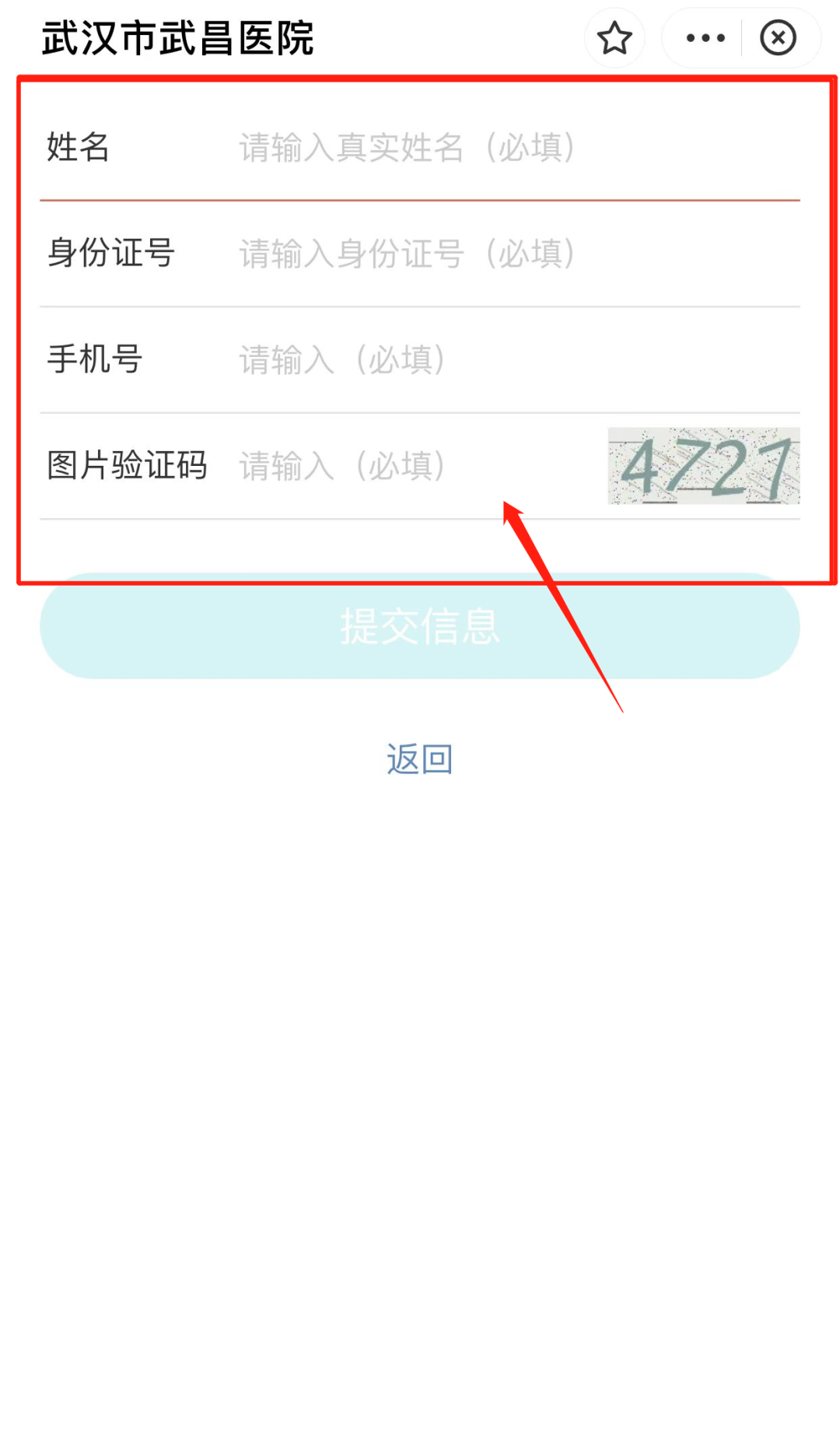Viewport: 840px width, 1446px height.
Task: Refresh the captcha image 4727
Action: 703,466
